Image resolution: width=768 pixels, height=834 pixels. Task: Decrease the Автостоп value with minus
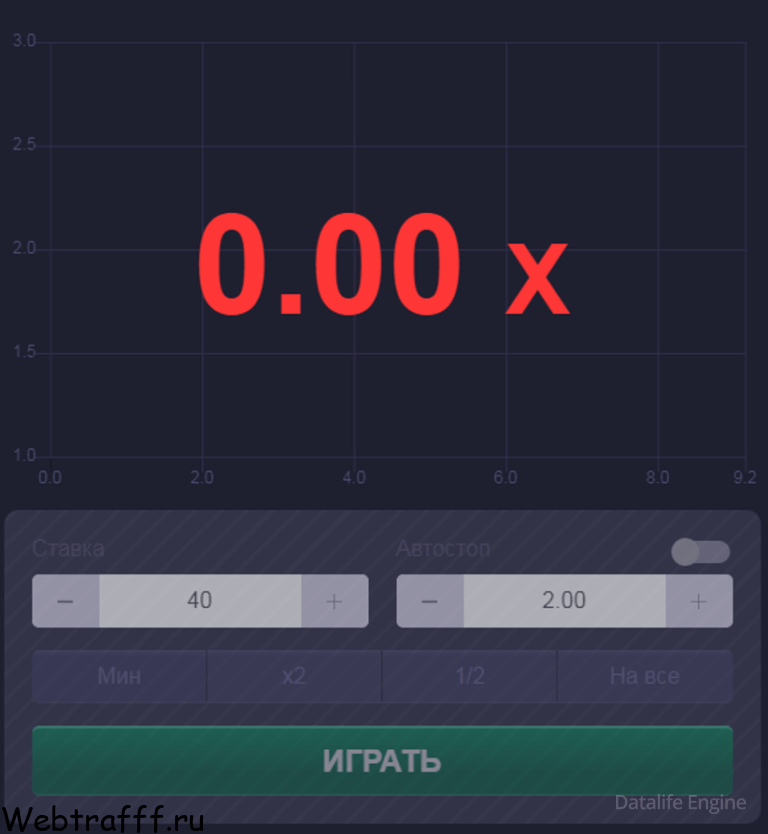pyautogui.click(x=430, y=601)
